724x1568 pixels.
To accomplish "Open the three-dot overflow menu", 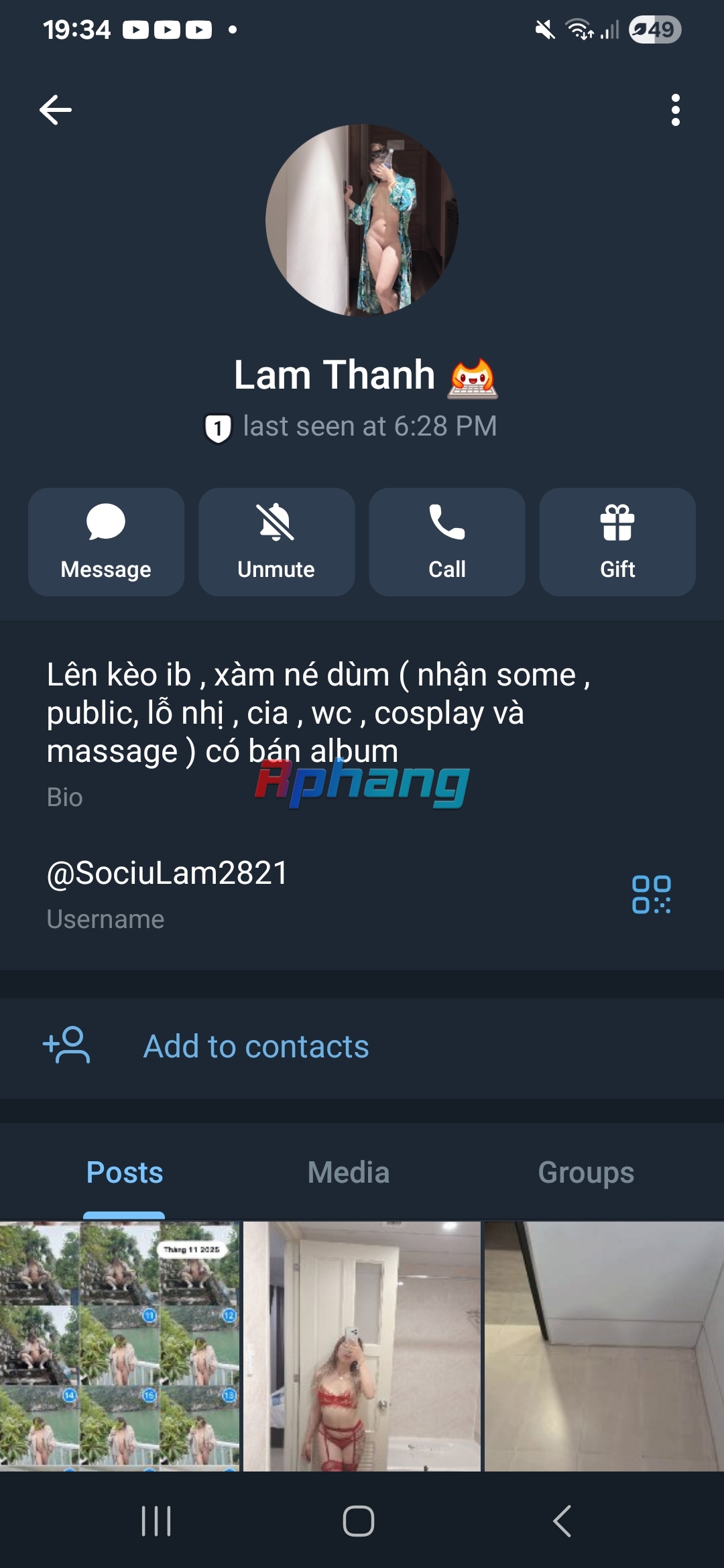I will click(x=675, y=110).
